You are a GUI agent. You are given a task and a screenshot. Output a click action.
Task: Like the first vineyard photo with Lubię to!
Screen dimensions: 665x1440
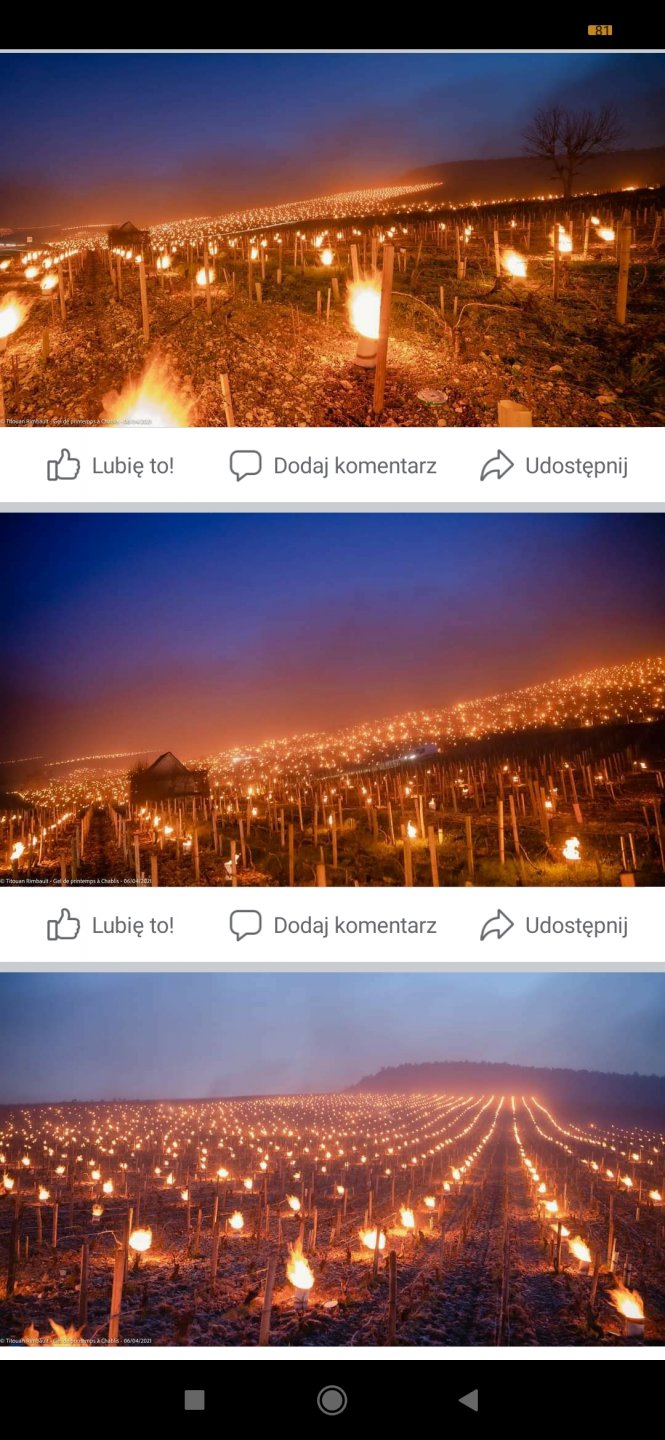(111, 465)
